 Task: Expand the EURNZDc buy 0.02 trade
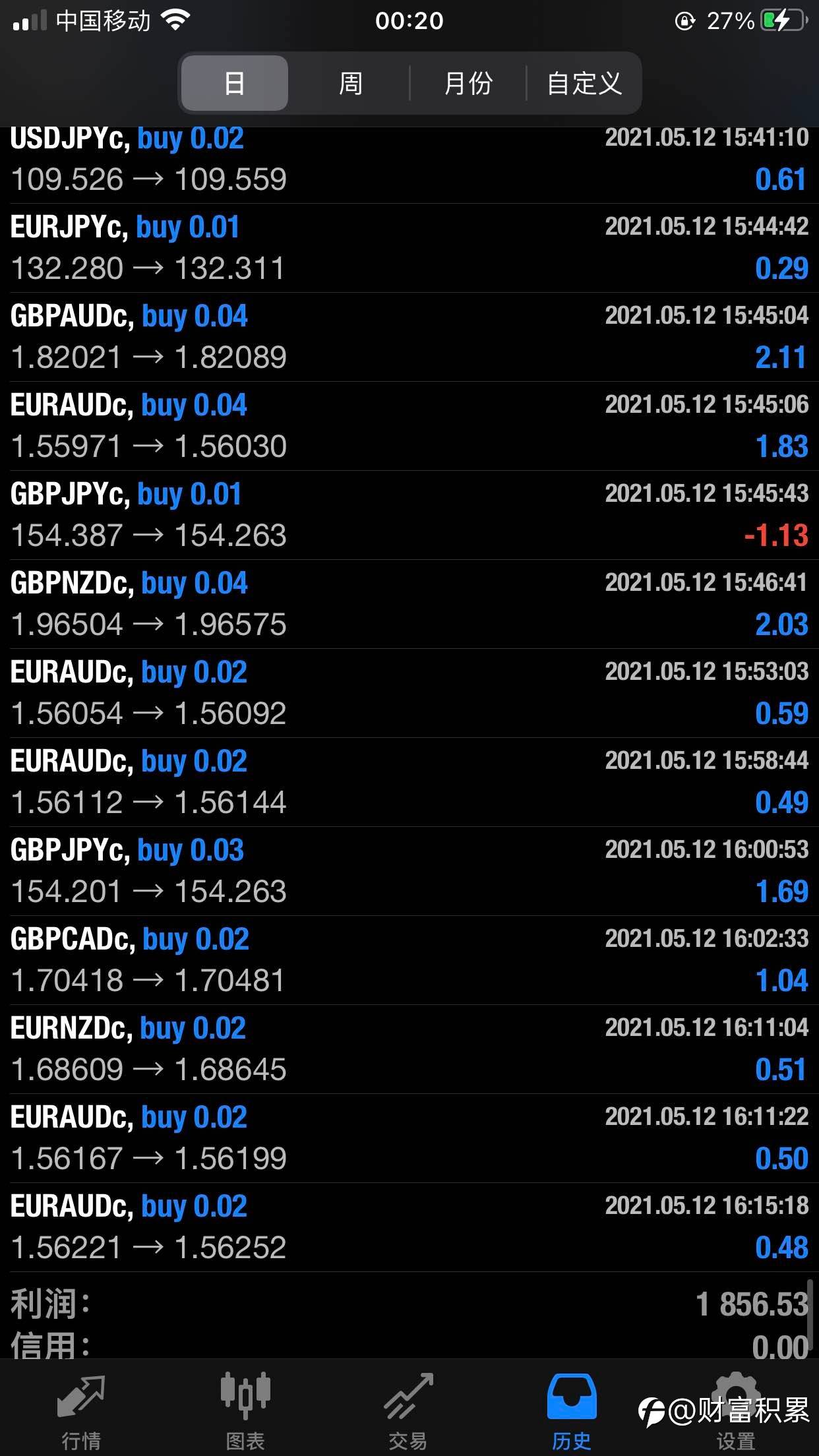point(409,1049)
